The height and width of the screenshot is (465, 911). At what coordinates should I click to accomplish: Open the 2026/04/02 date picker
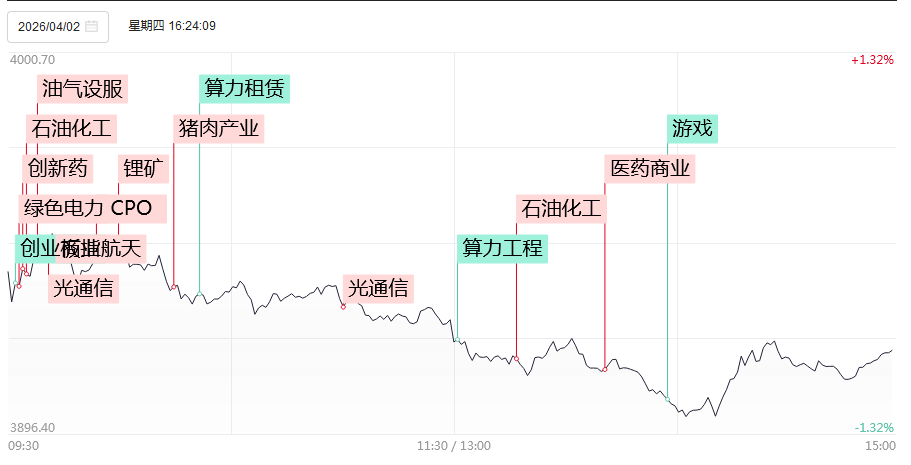pyautogui.click(x=57, y=26)
